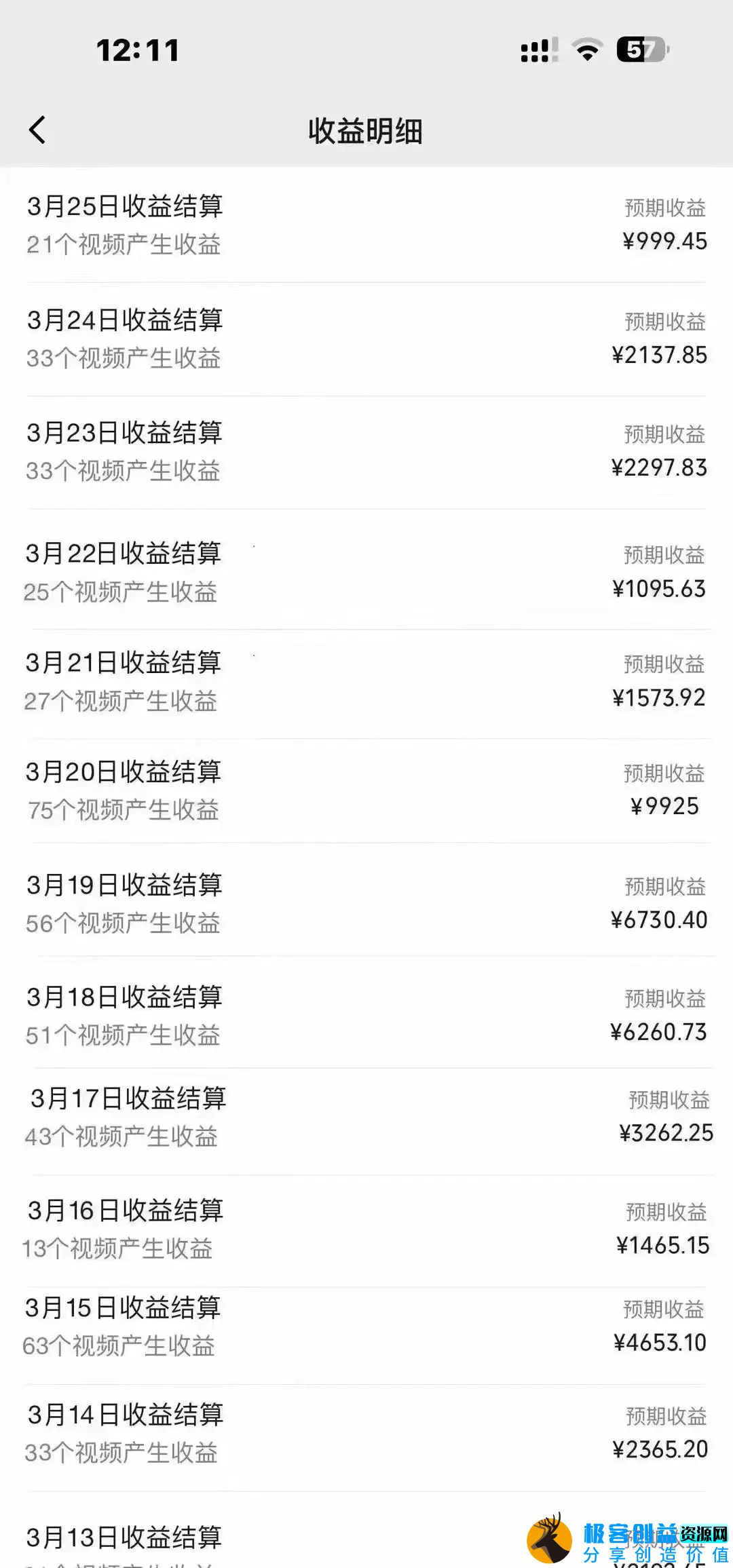Tap the 21个视频产生收益 subtitle
This screenshot has height=1568, width=733.
(124, 244)
